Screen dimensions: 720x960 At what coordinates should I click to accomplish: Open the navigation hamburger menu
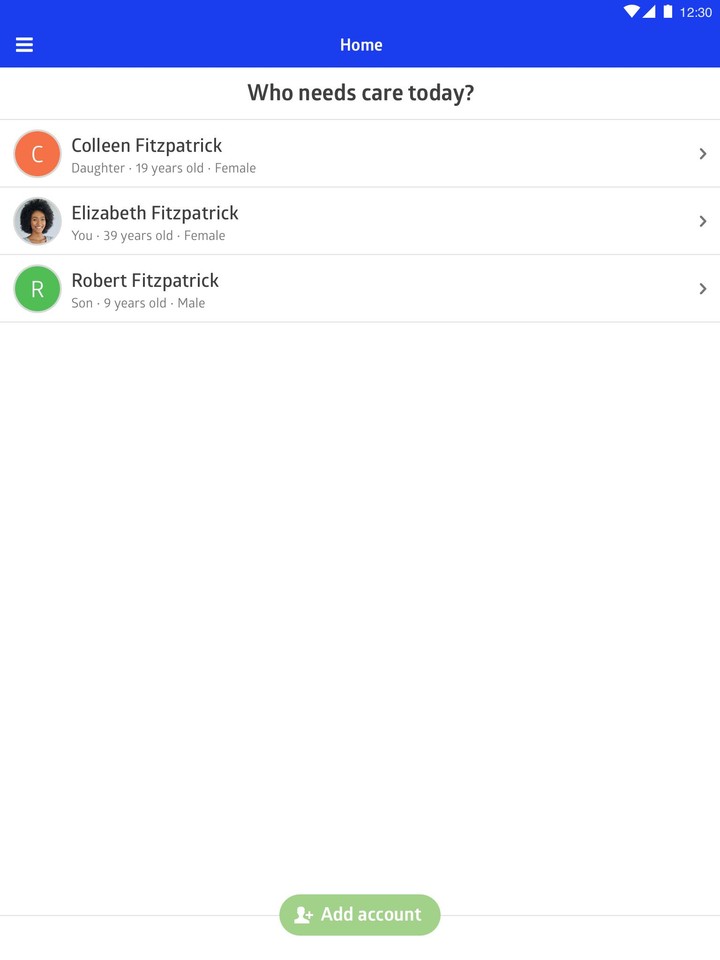tap(24, 44)
